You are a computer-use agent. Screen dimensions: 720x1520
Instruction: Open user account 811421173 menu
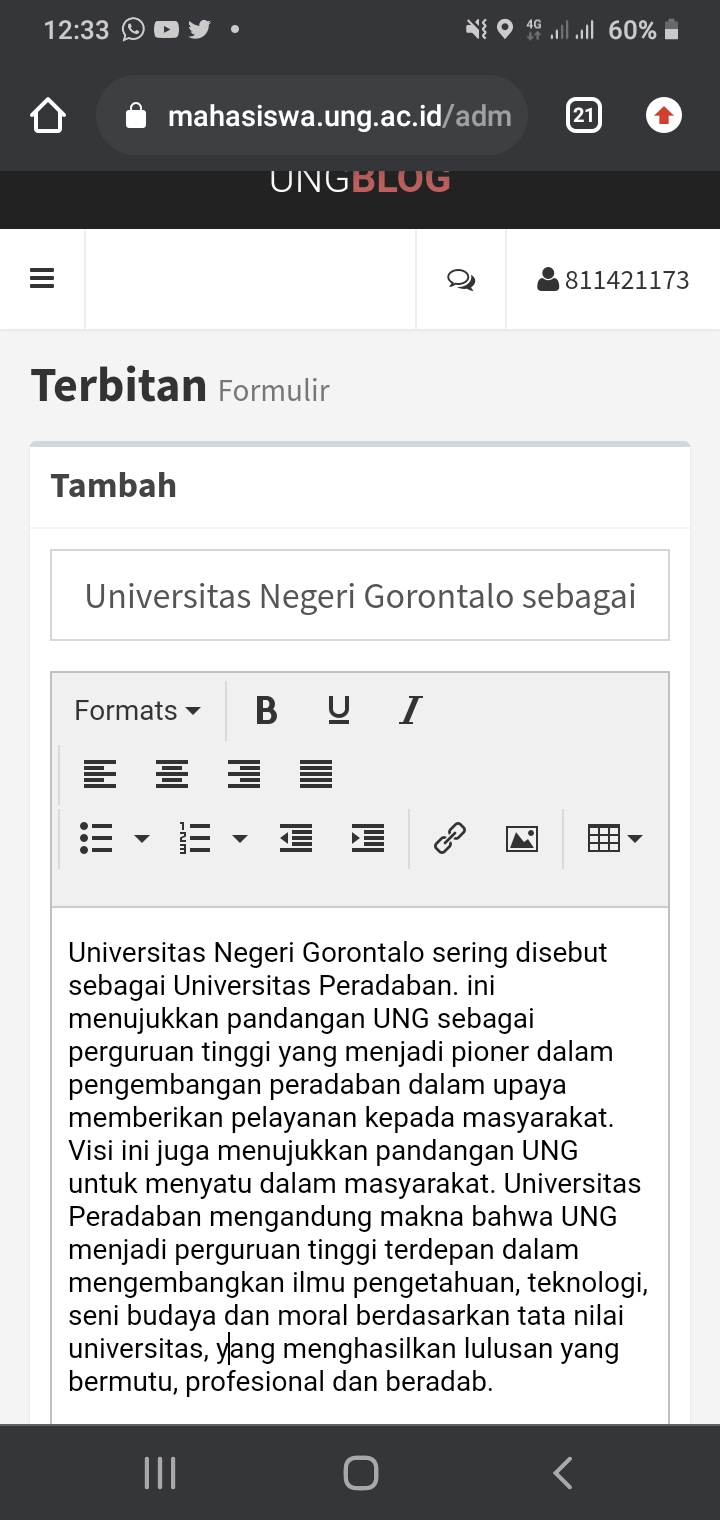click(613, 280)
